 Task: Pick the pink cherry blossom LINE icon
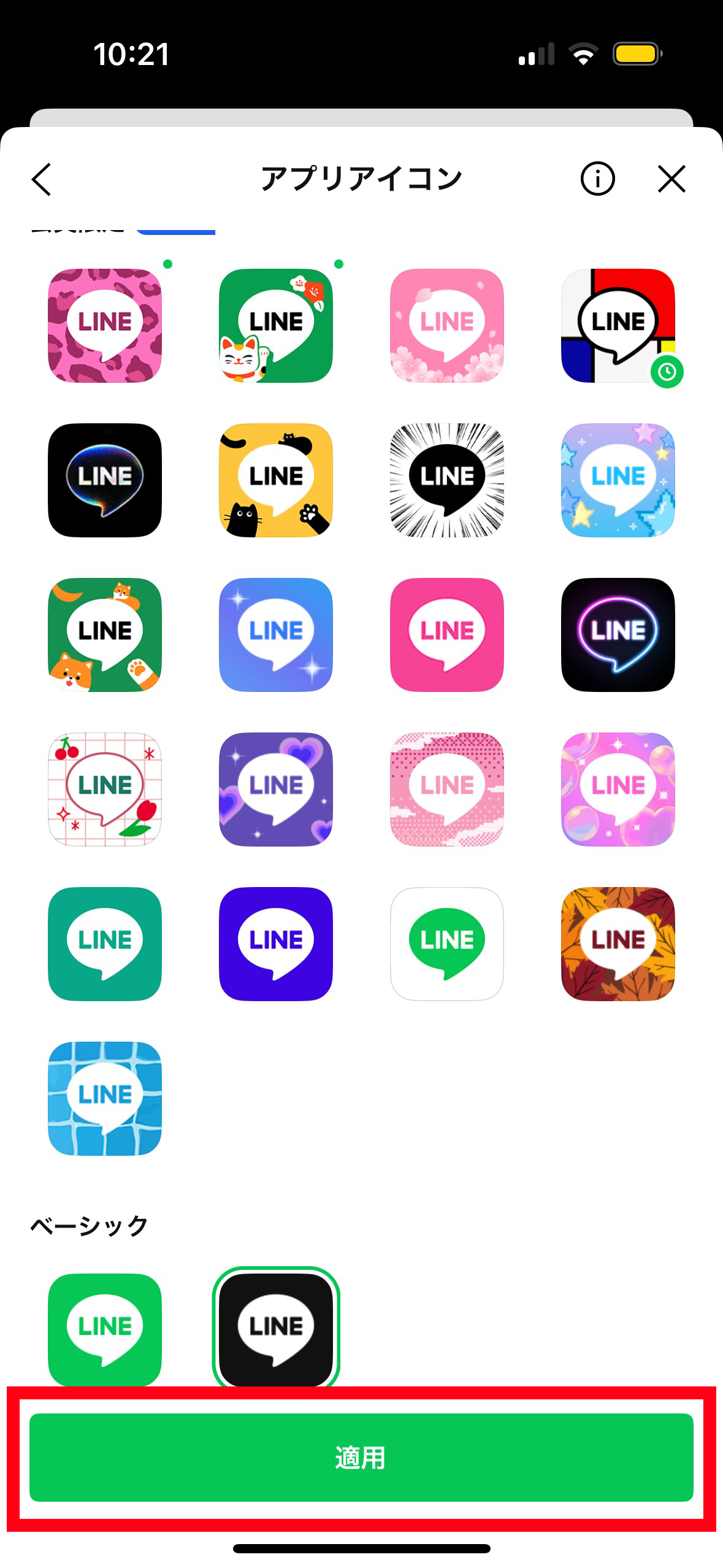click(x=447, y=325)
